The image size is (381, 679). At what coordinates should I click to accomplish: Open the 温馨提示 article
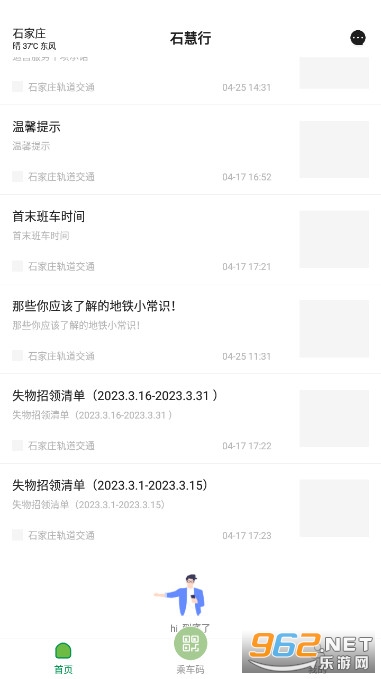(x=190, y=150)
